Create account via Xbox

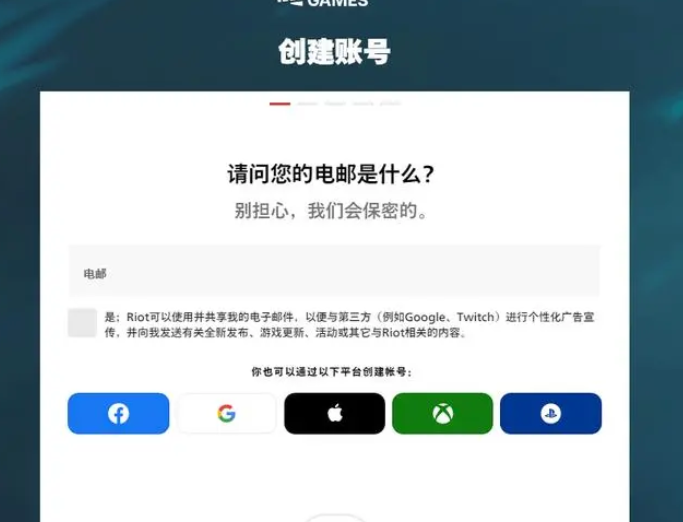coord(442,413)
